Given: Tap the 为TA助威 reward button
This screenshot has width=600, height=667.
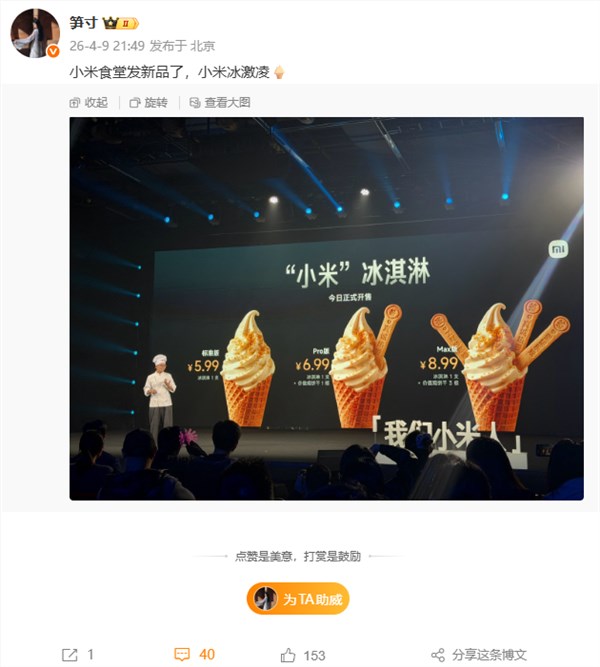Looking at the screenshot, I should tap(298, 599).
